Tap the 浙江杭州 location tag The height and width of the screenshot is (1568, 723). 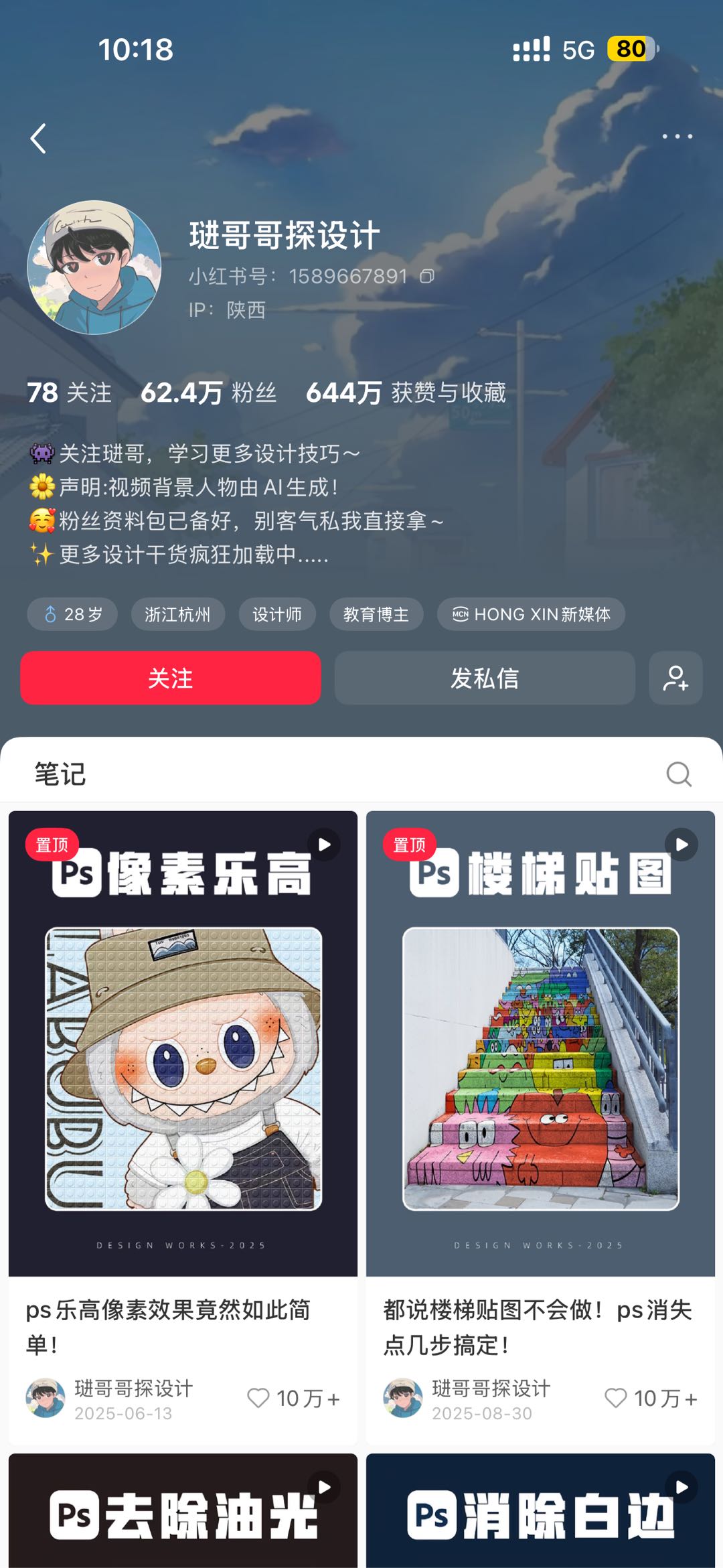(178, 614)
